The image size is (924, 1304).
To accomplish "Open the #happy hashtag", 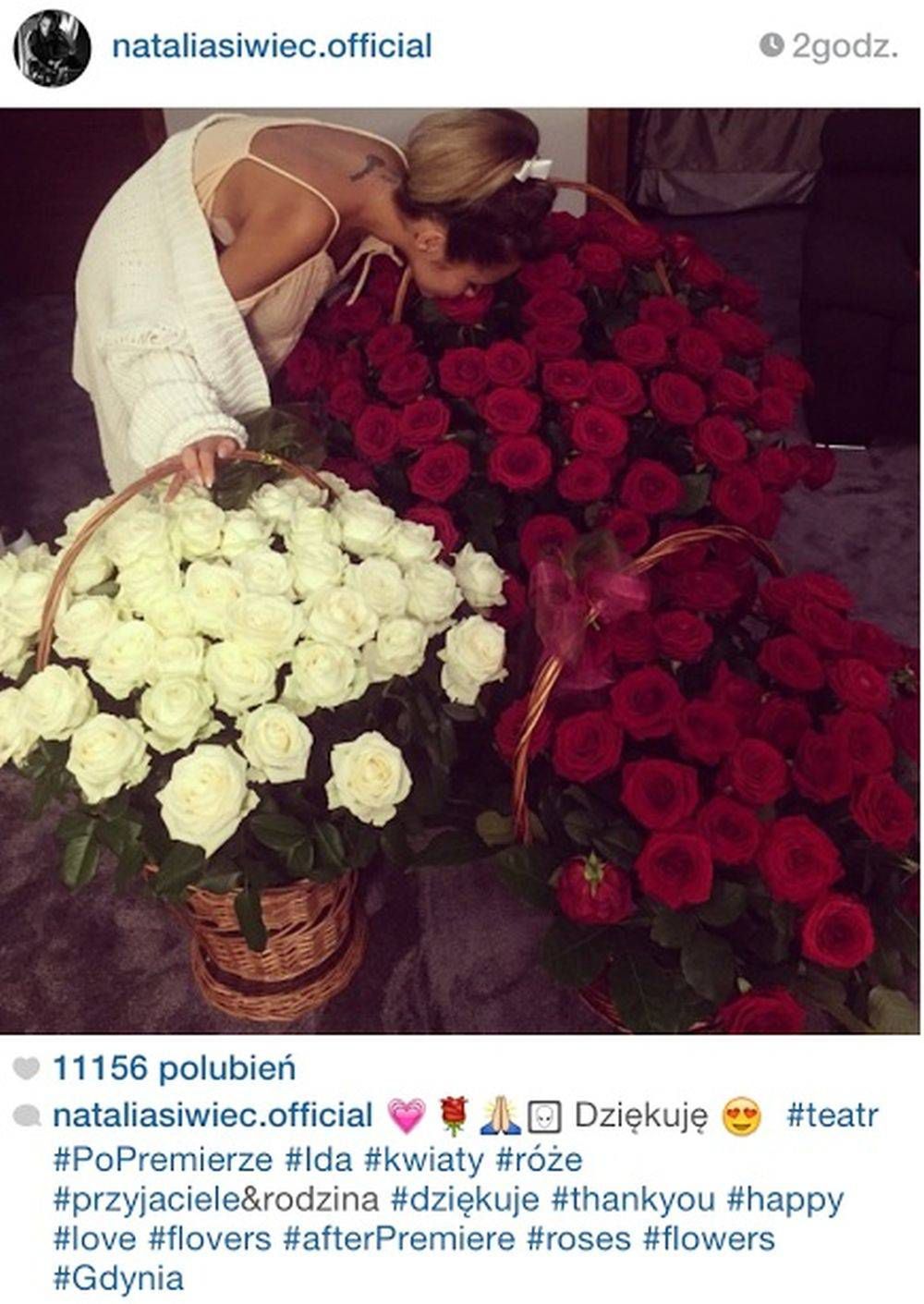I will pos(785,1200).
